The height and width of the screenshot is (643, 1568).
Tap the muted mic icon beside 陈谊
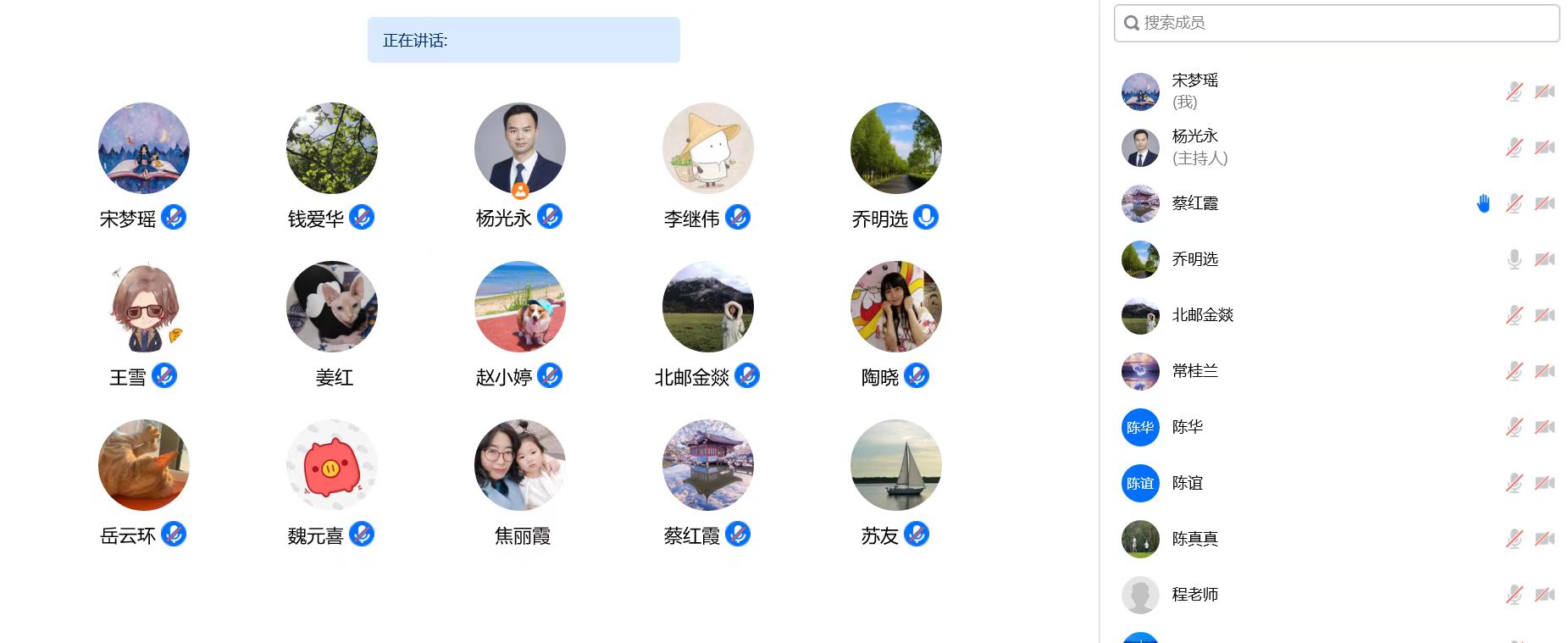click(1515, 483)
